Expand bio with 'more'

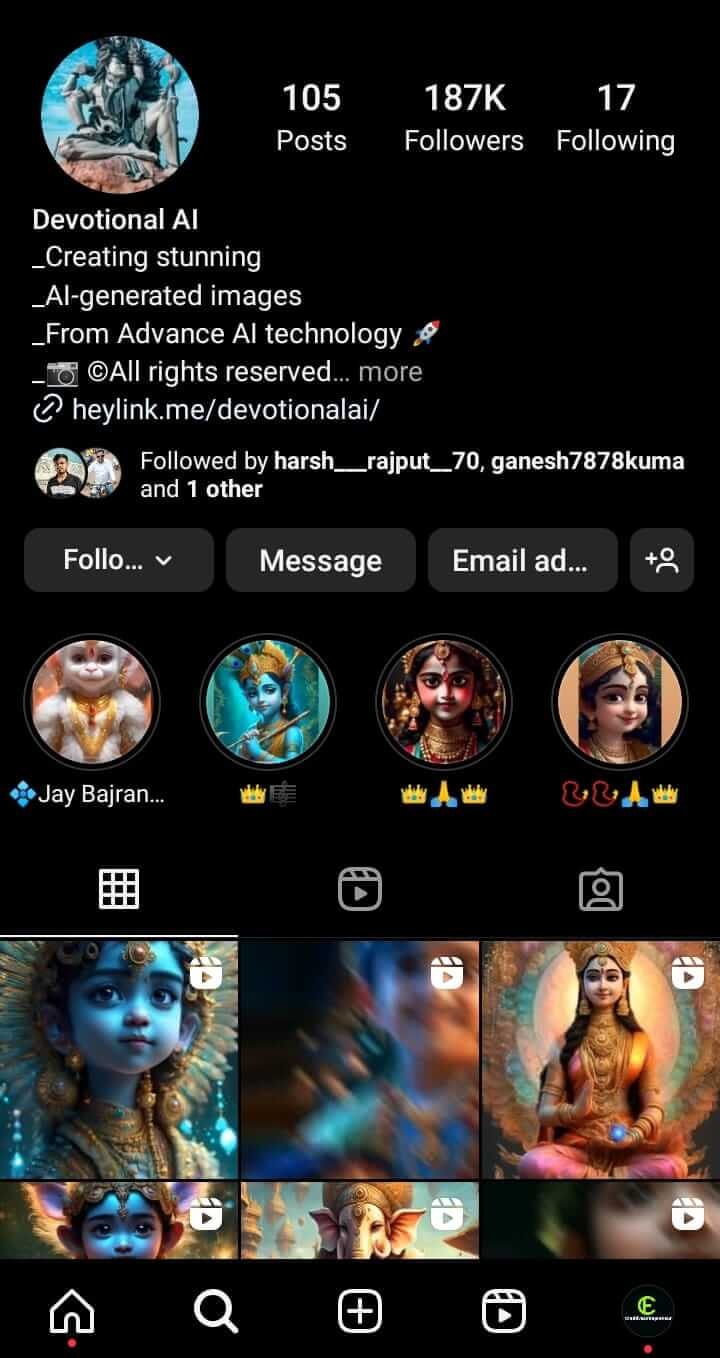(x=390, y=372)
